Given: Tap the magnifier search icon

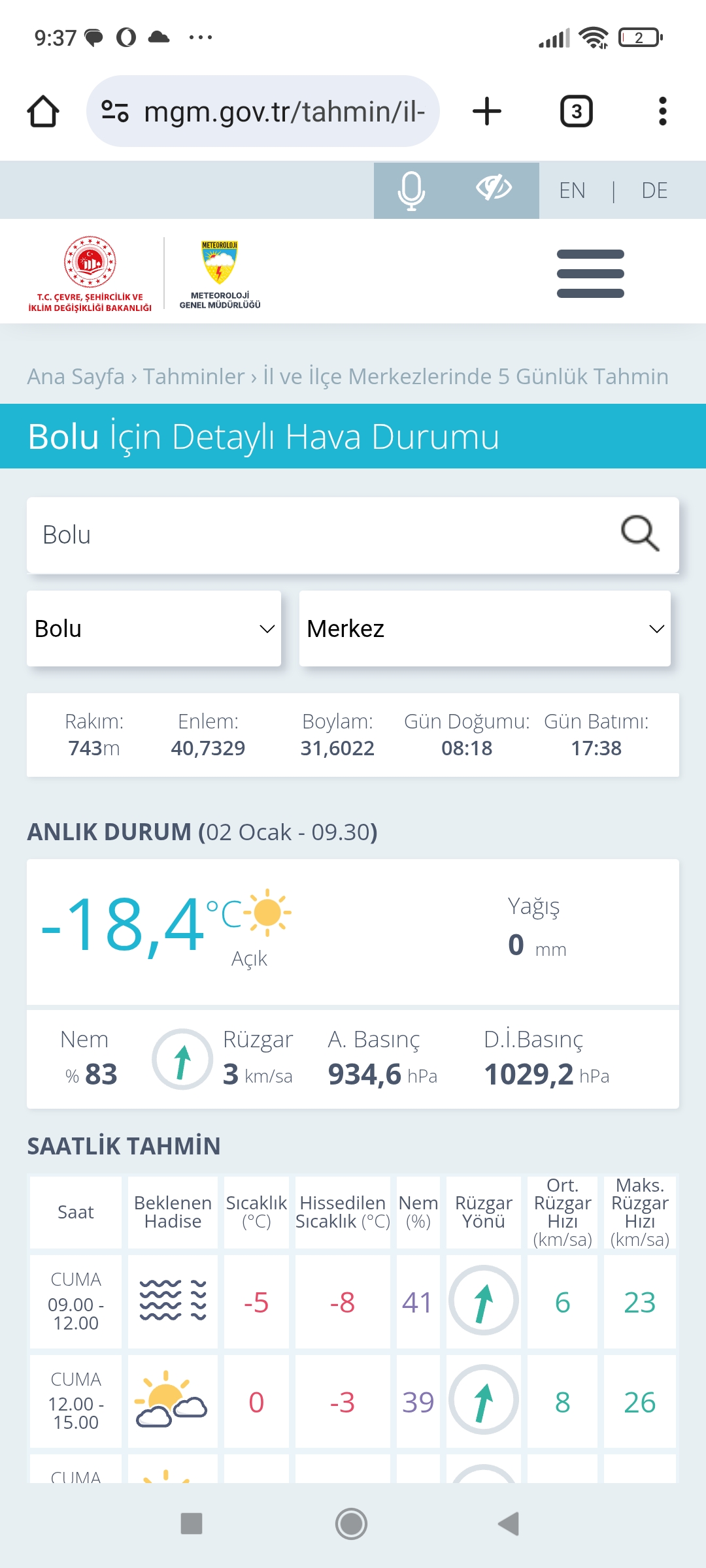Looking at the screenshot, I should [640, 534].
